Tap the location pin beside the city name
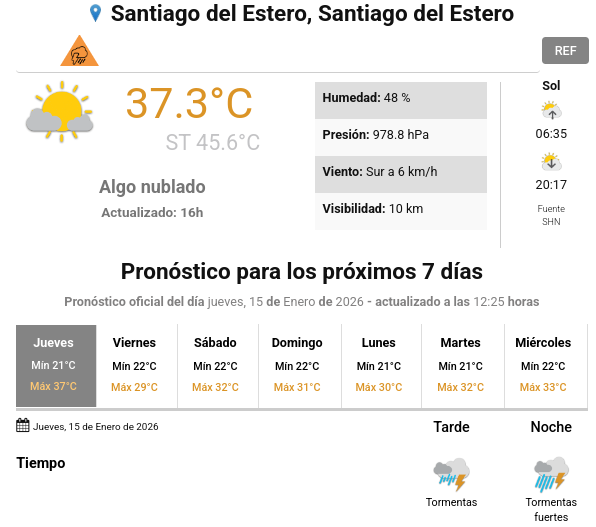The height and width of the screenshot is (527, 596). click(95, 13)
